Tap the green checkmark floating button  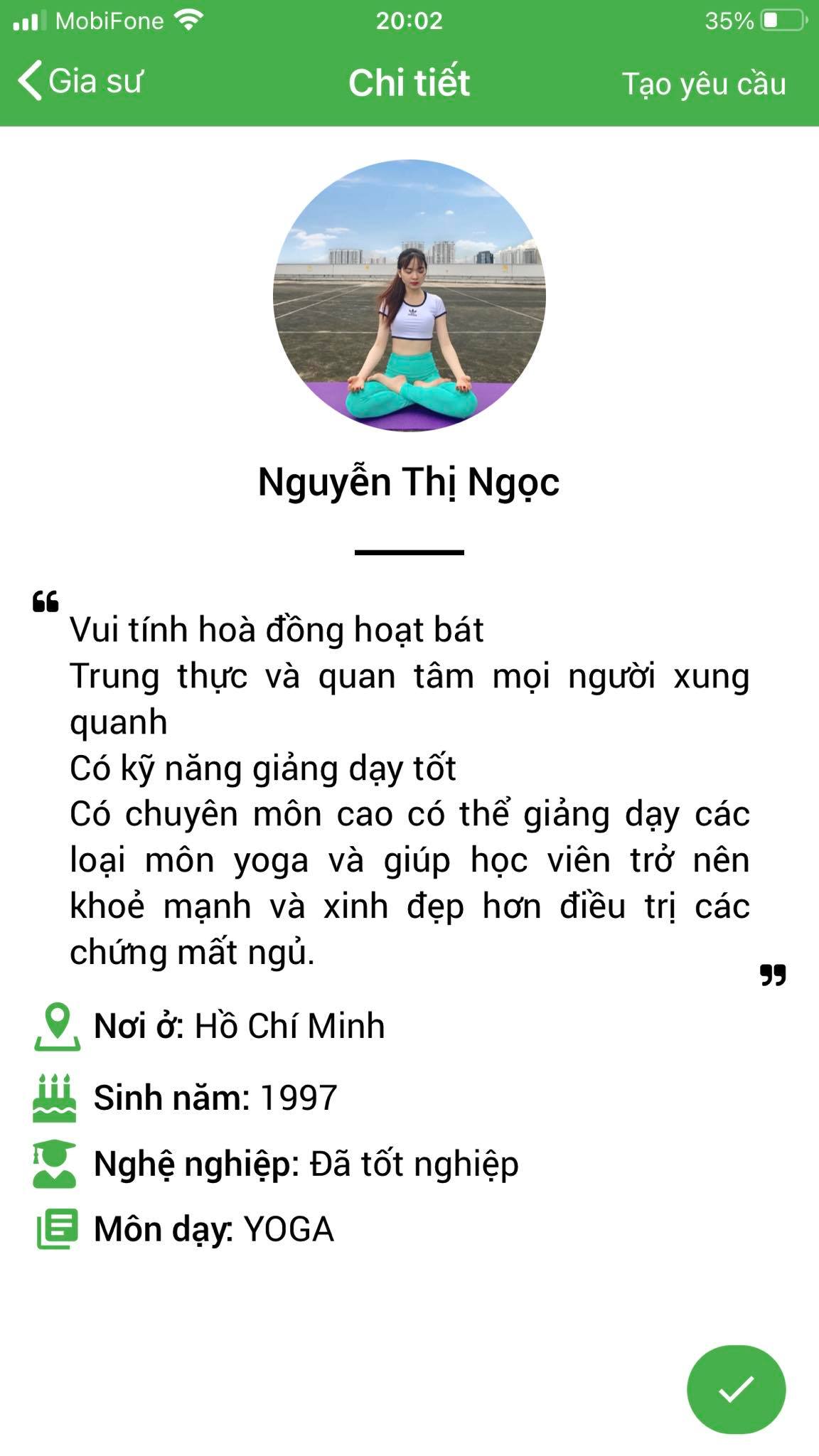(736, 1389)
